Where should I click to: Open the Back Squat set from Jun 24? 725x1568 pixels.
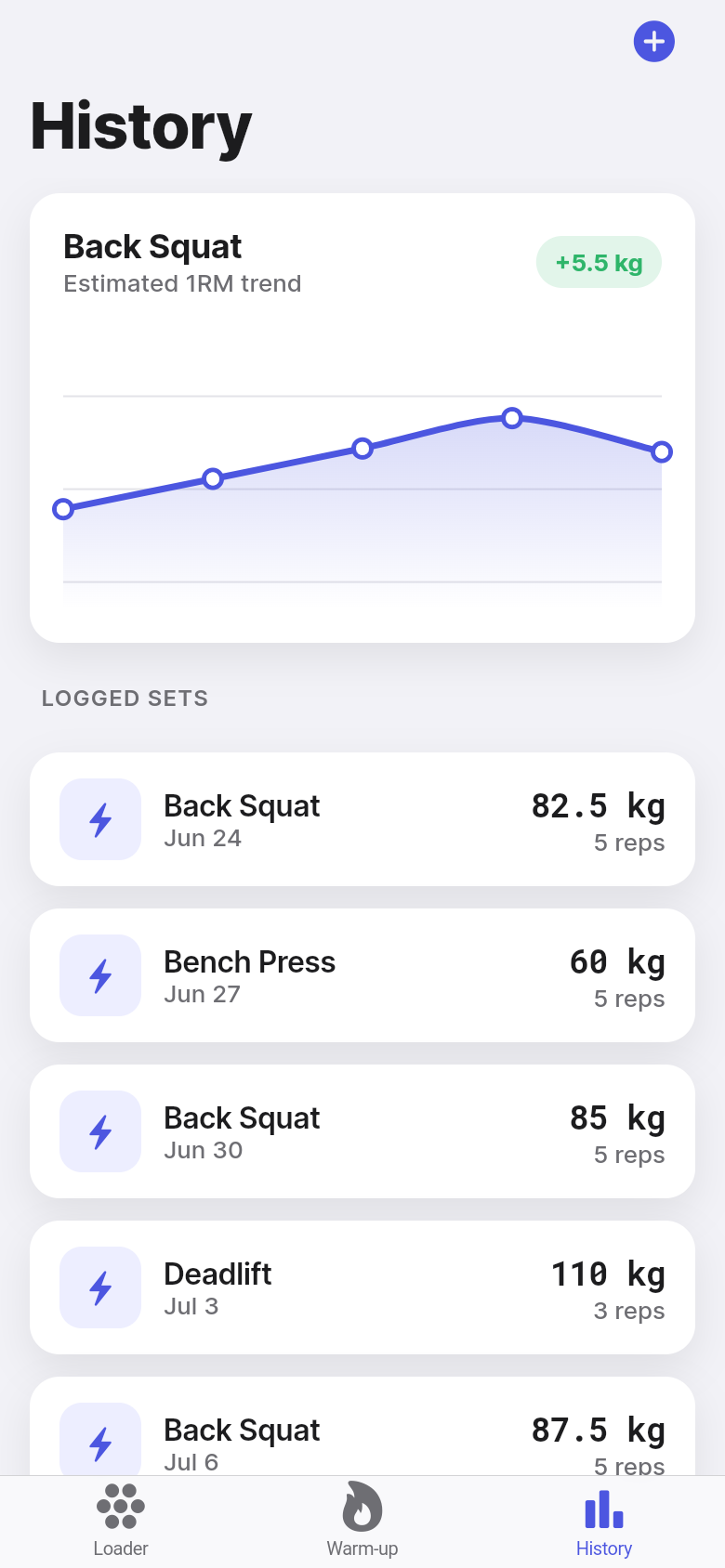362,819
